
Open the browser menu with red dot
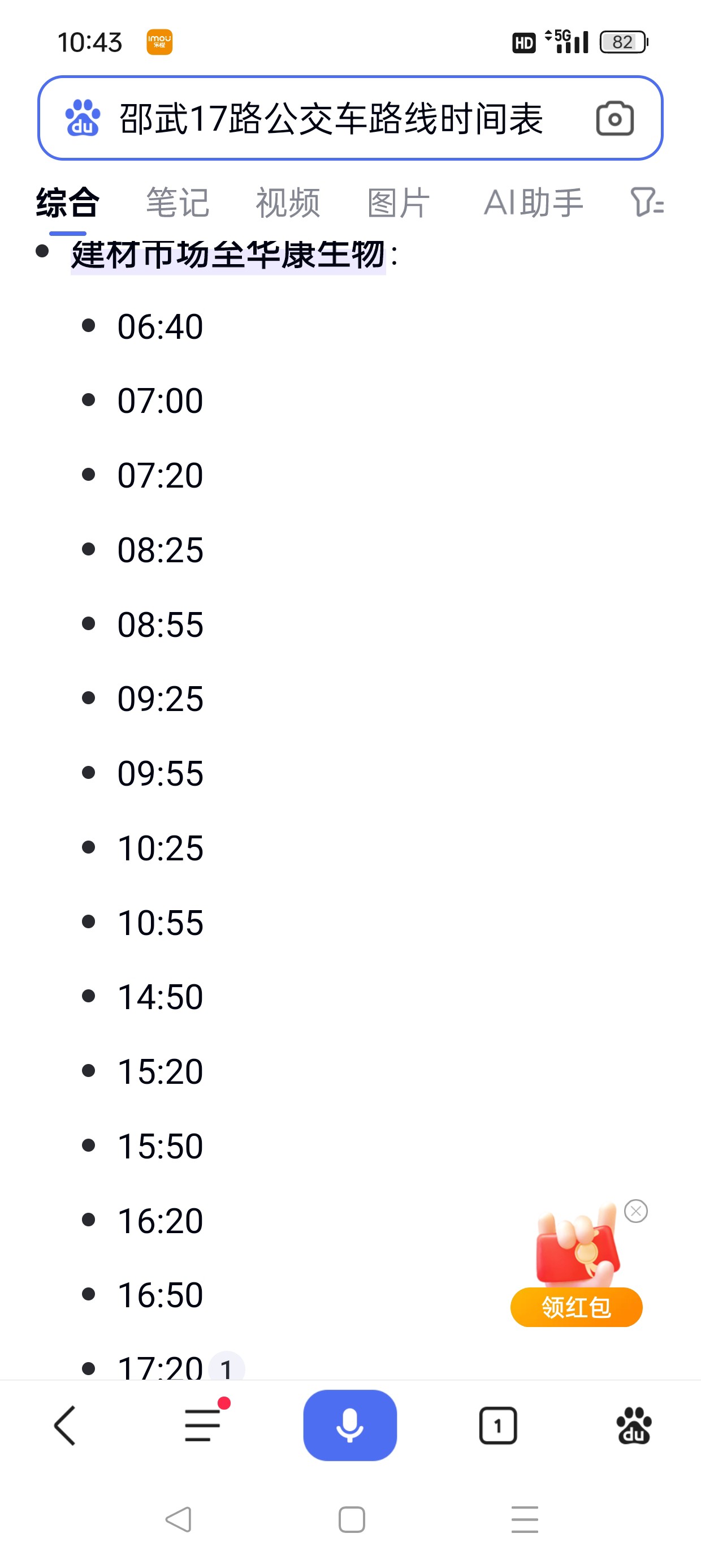204,1425
